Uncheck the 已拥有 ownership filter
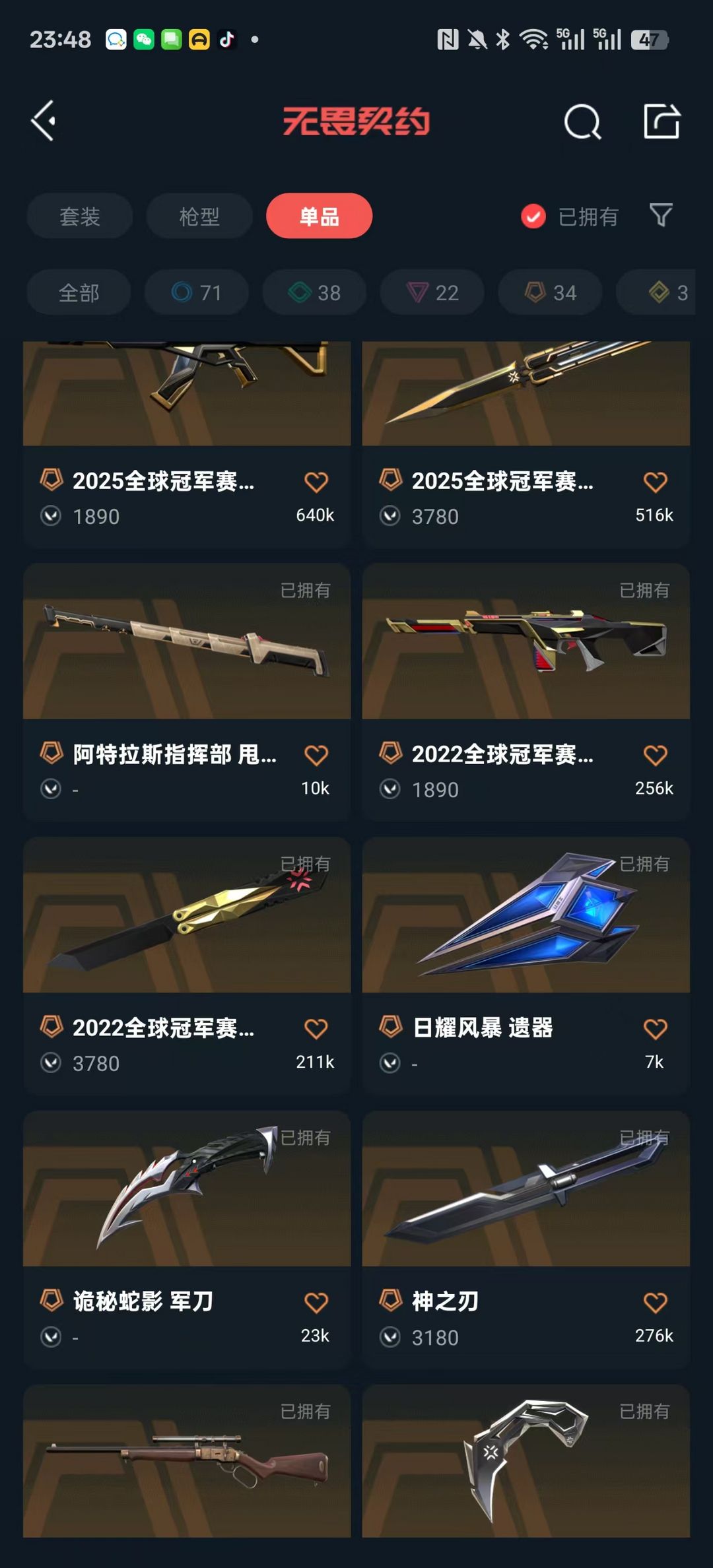Image resolution: width=713 pixels, height=1568 pixels. 533,216
